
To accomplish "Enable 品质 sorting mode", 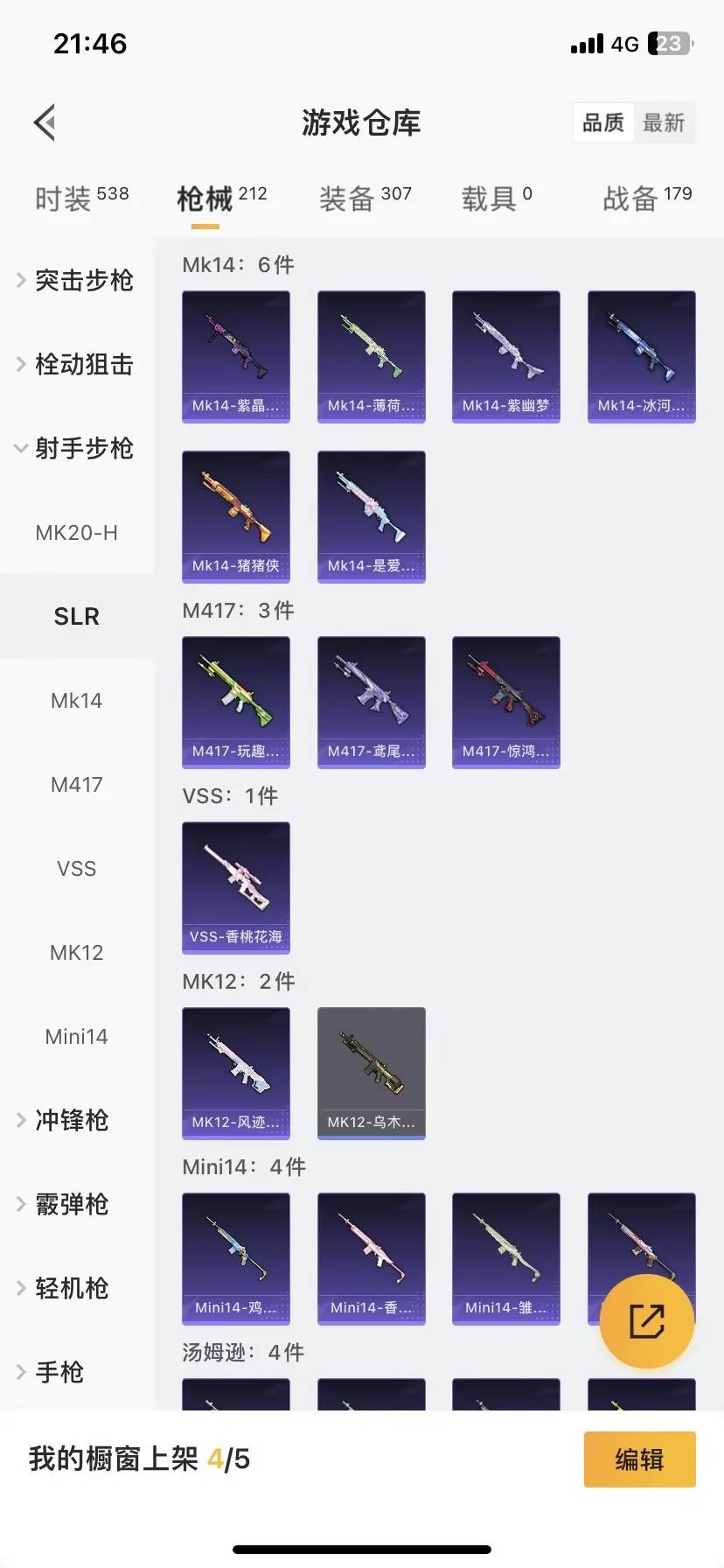I will [x=602, y=122].
